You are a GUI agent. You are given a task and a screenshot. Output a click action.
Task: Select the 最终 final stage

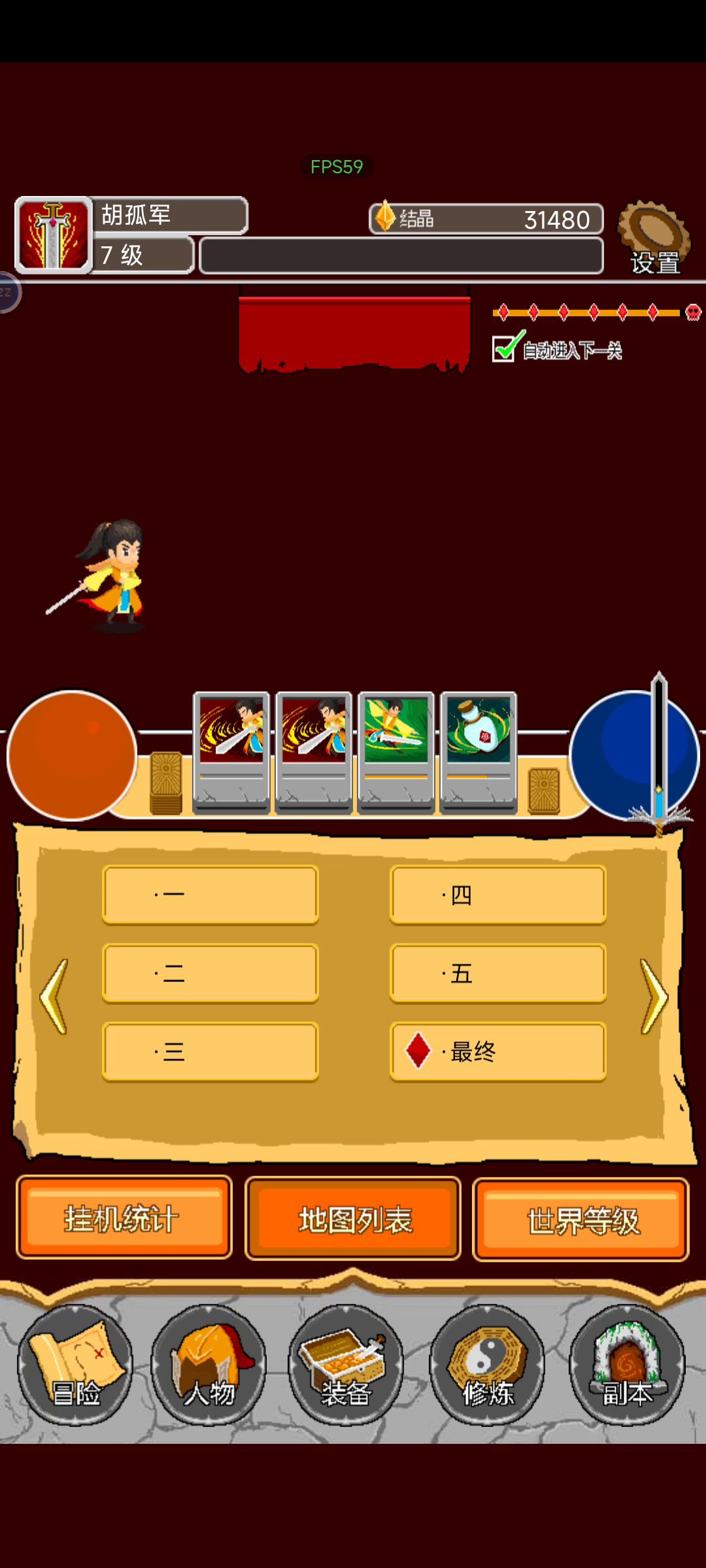click(498, 1051)
